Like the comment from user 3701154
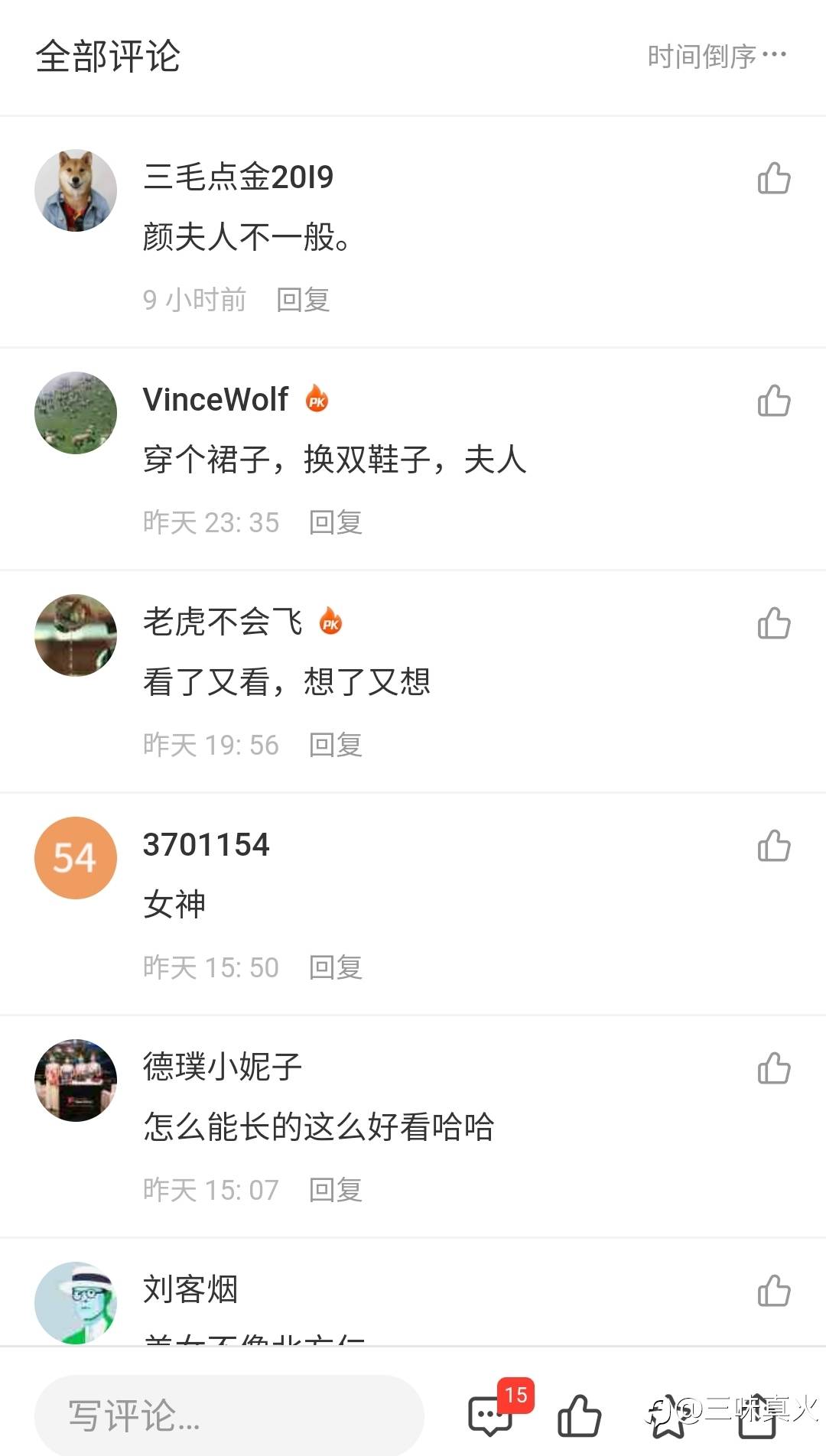The image size is (826, 1456). coord(773,846)
